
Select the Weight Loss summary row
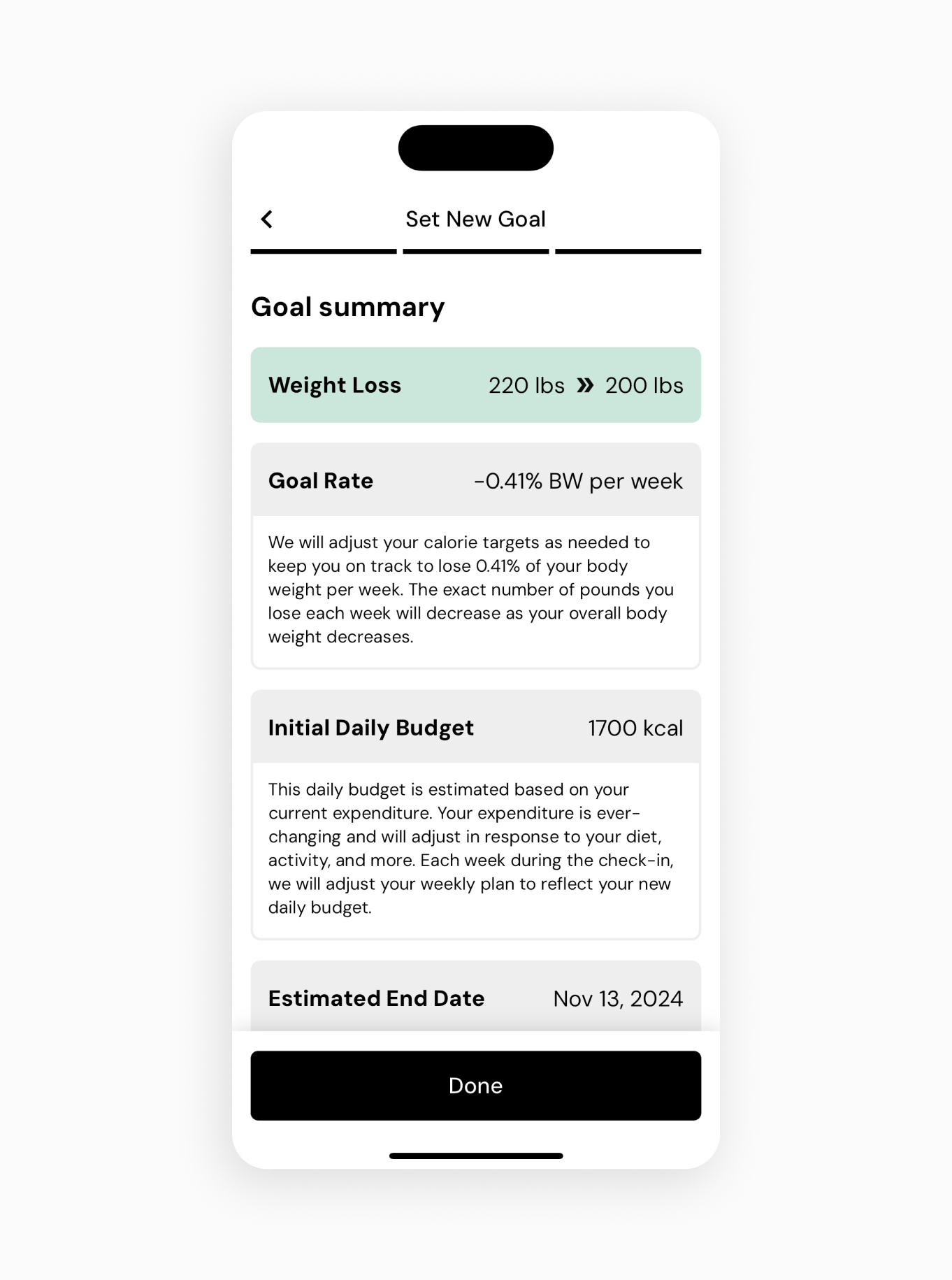(475, 385)
